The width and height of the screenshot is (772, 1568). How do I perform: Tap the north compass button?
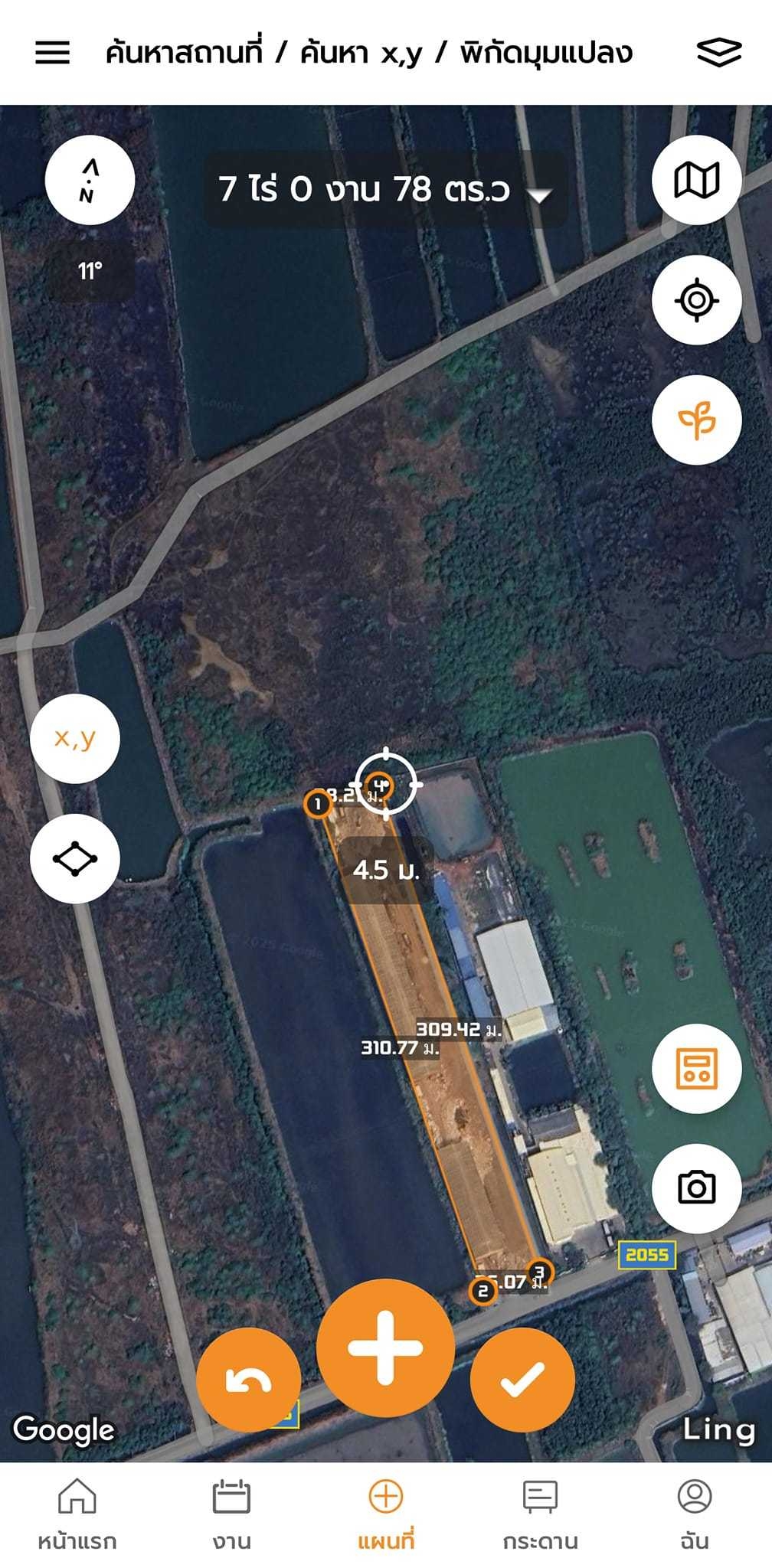coord(90,181)
